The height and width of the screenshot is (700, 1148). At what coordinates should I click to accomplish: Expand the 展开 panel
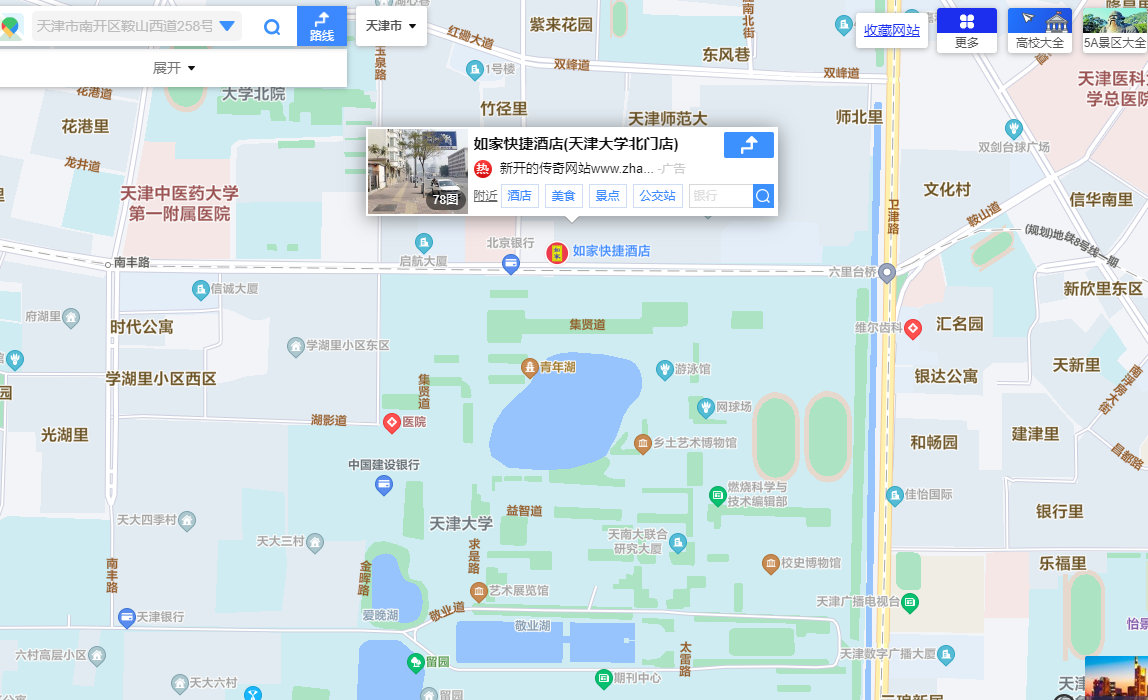coord(174,68)
